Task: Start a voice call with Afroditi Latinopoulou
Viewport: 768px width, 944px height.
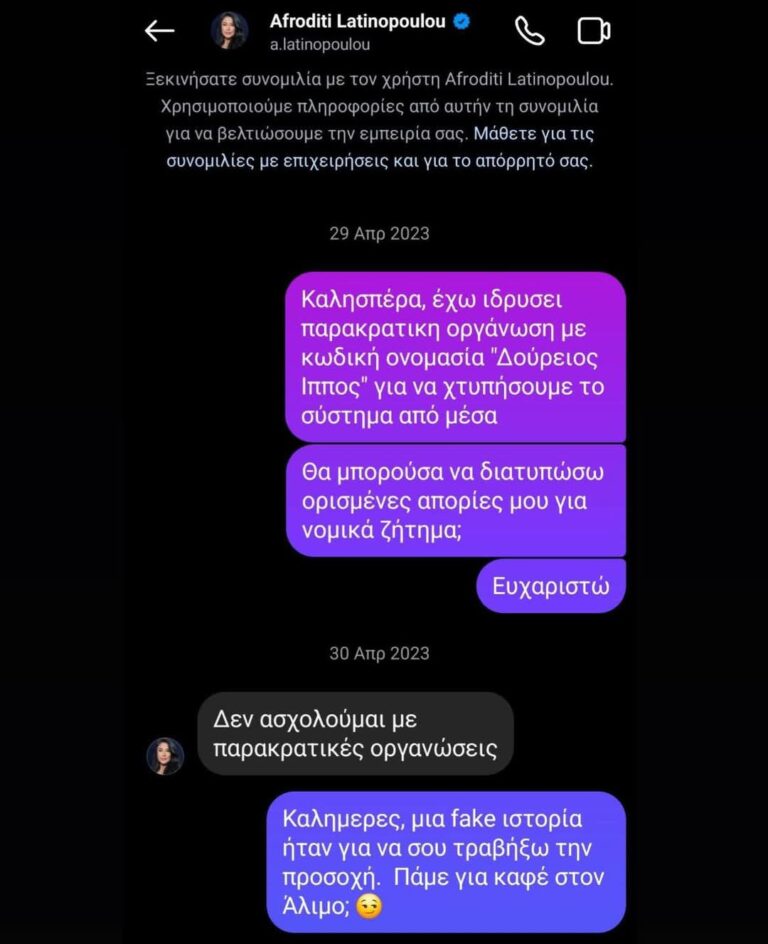Action: click(529, 31)
